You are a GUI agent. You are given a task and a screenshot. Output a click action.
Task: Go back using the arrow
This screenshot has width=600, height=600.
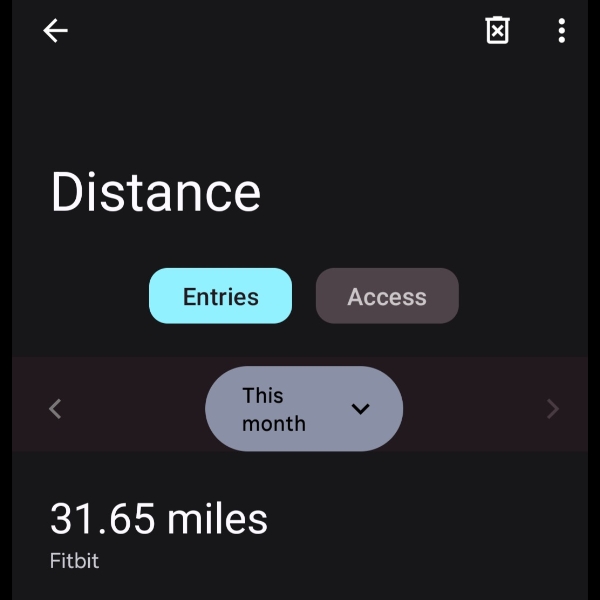tap(55, 31)
